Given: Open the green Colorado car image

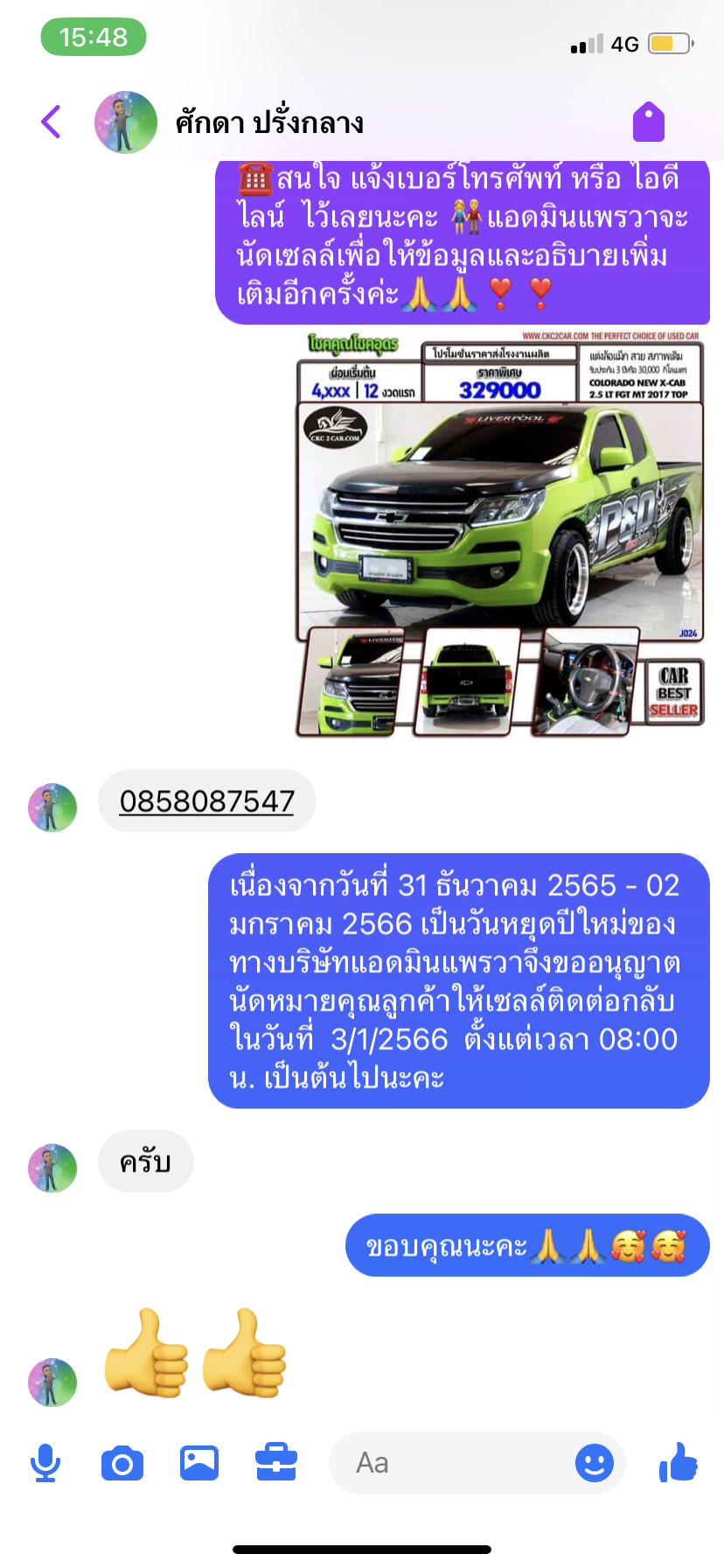Looking at the screenshot, I should (500, 535).
